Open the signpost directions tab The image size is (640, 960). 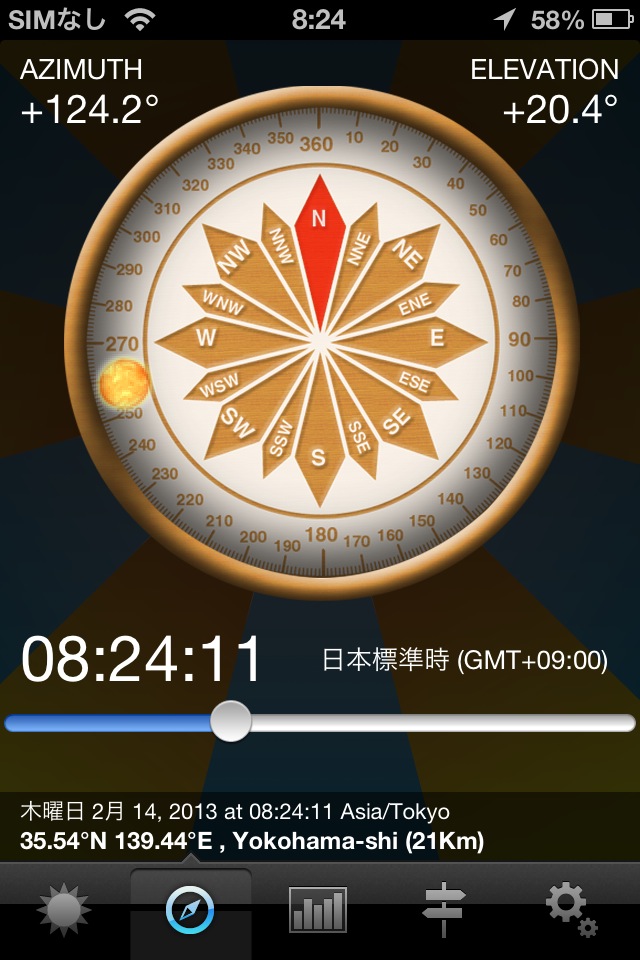click(x=444, y=911)
